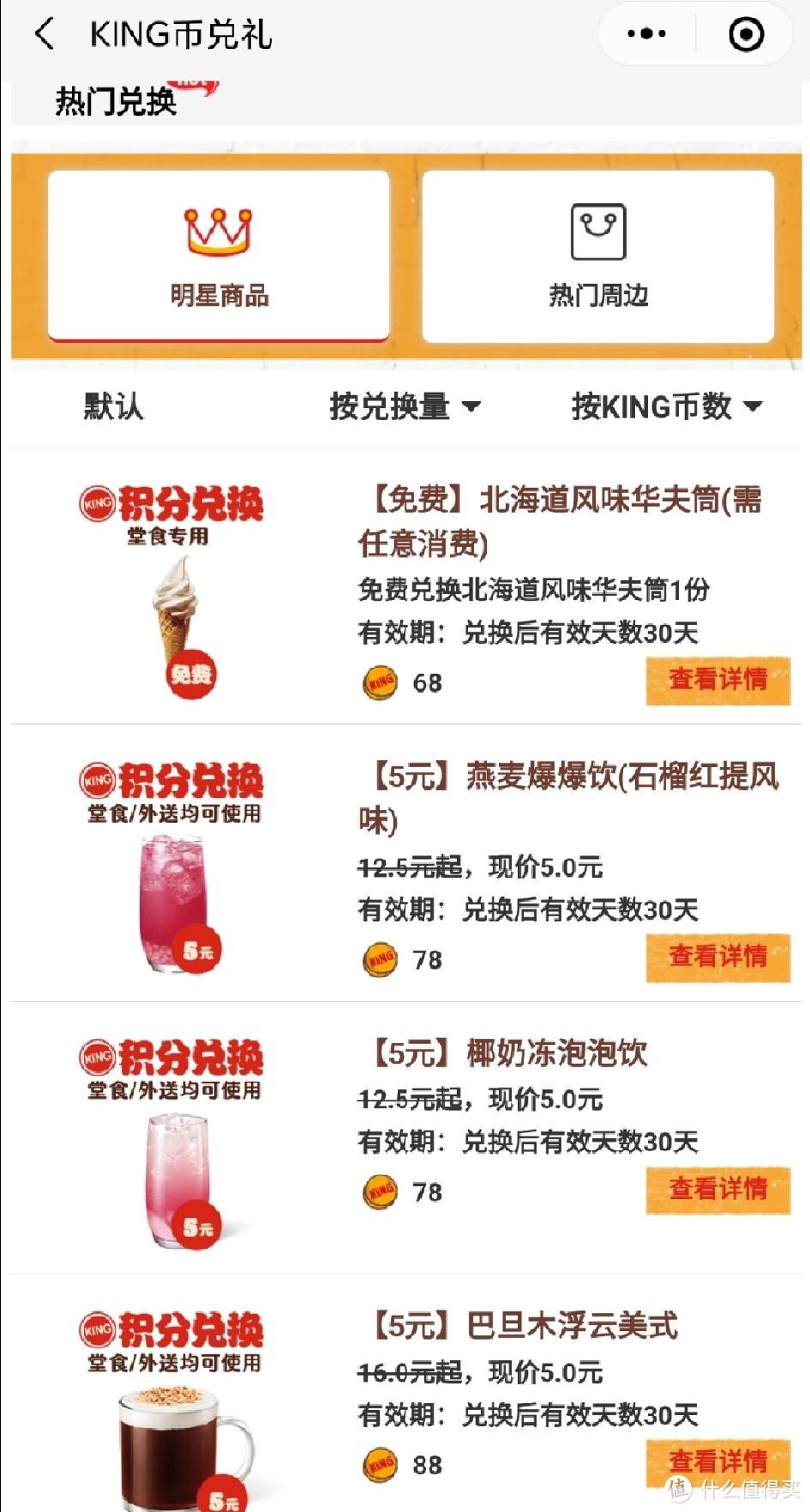Open 查看详情 for 椰奶冻泡泡饮
Image resolution: width=810 pixels, height=1512 pixels.
[x=717, y=1189]
